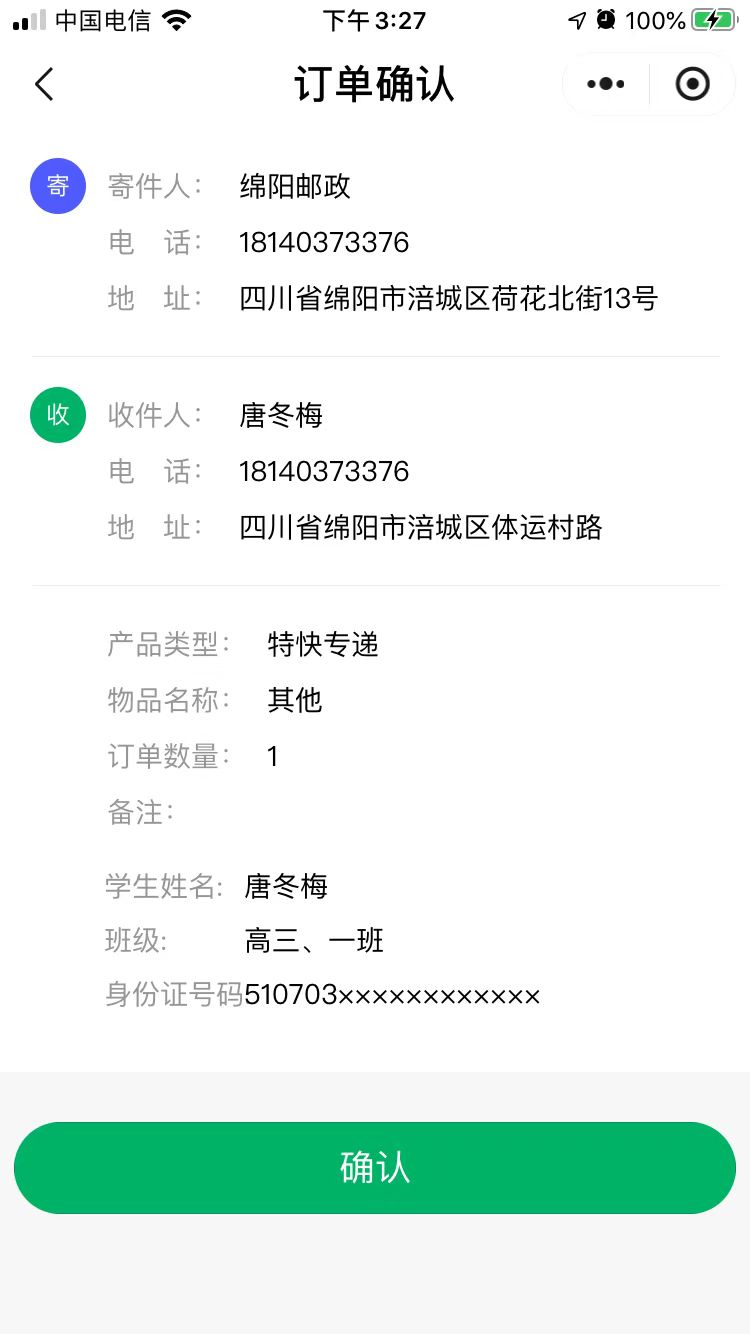
Task: Switch focus to the 订单确认 title bar
Action: [375, 84]
